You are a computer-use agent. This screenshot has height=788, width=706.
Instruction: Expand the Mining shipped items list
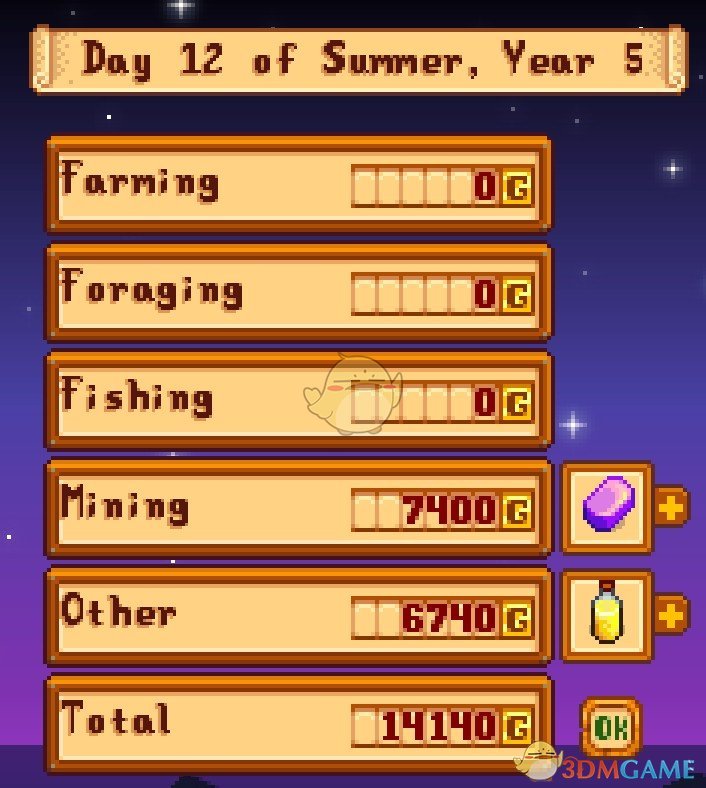tap(672, 507)
